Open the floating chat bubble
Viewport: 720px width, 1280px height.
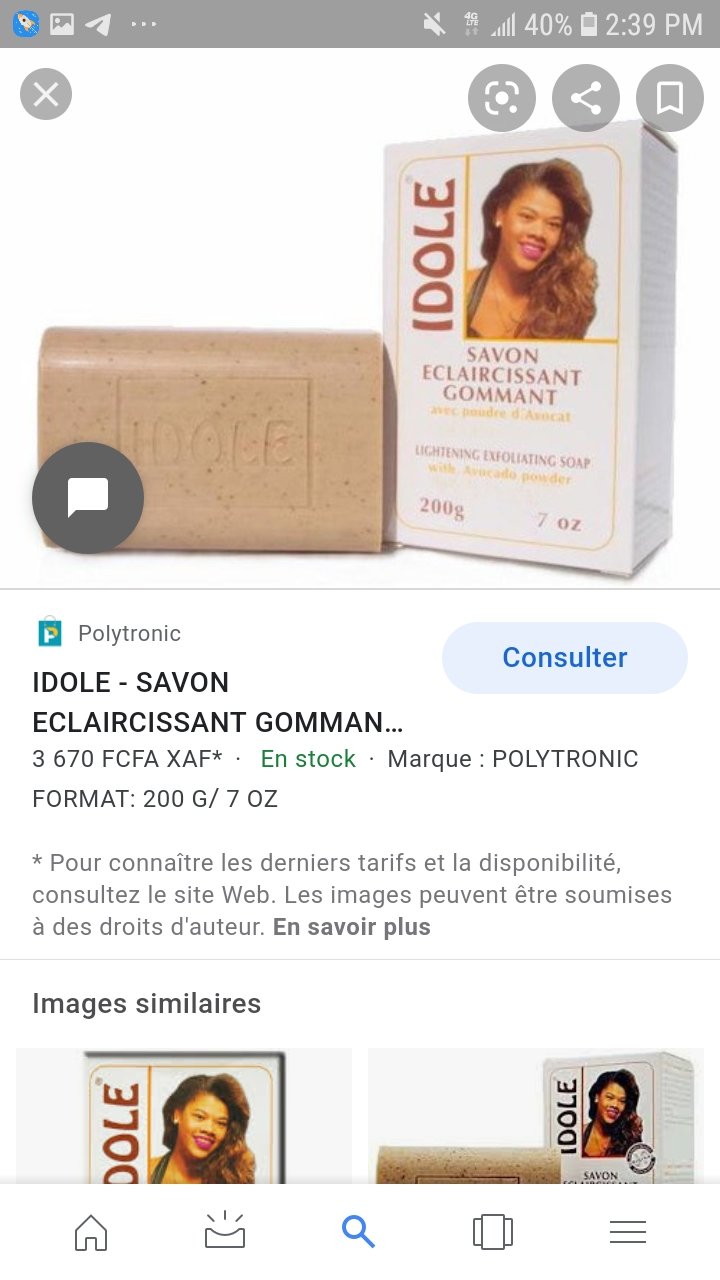click(88, 498)
